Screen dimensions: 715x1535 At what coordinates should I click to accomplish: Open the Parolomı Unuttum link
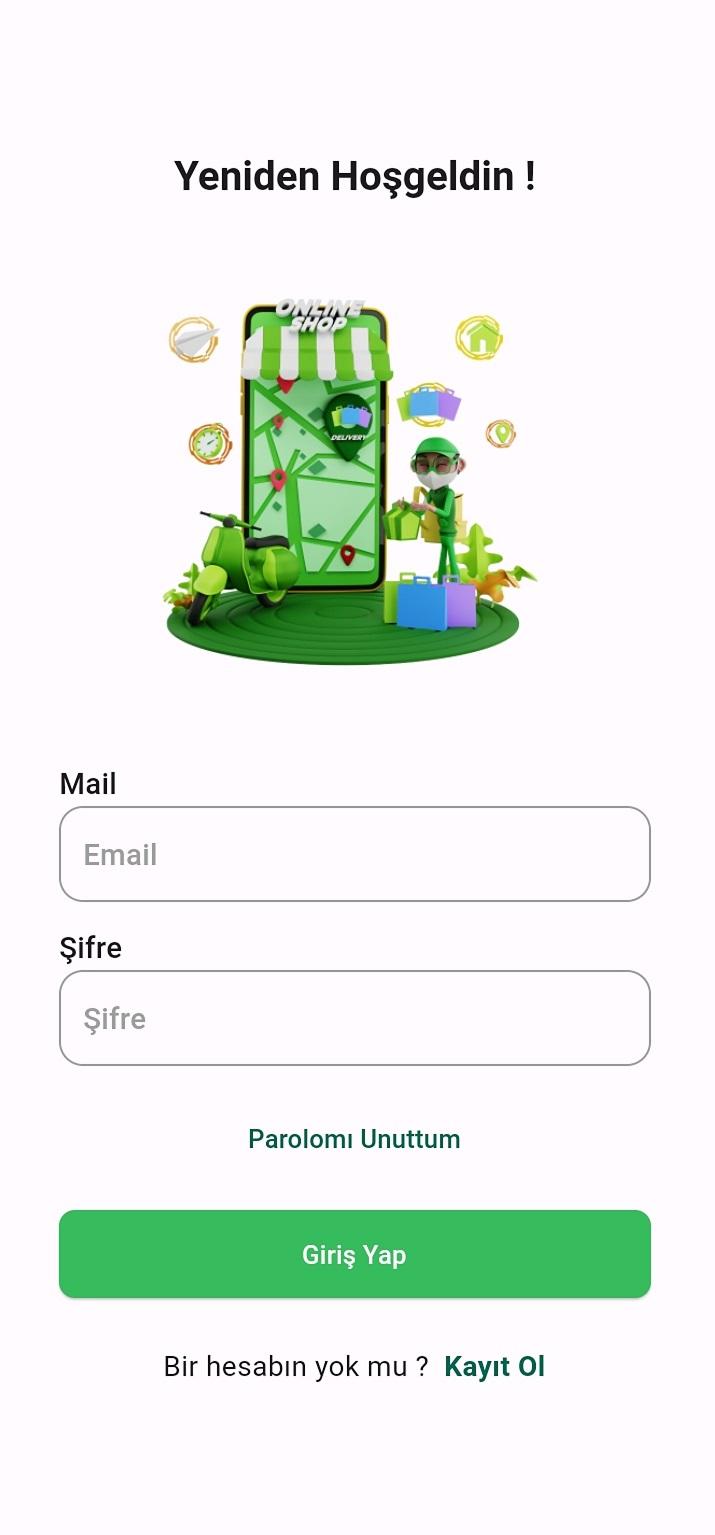pos(354,1139)
